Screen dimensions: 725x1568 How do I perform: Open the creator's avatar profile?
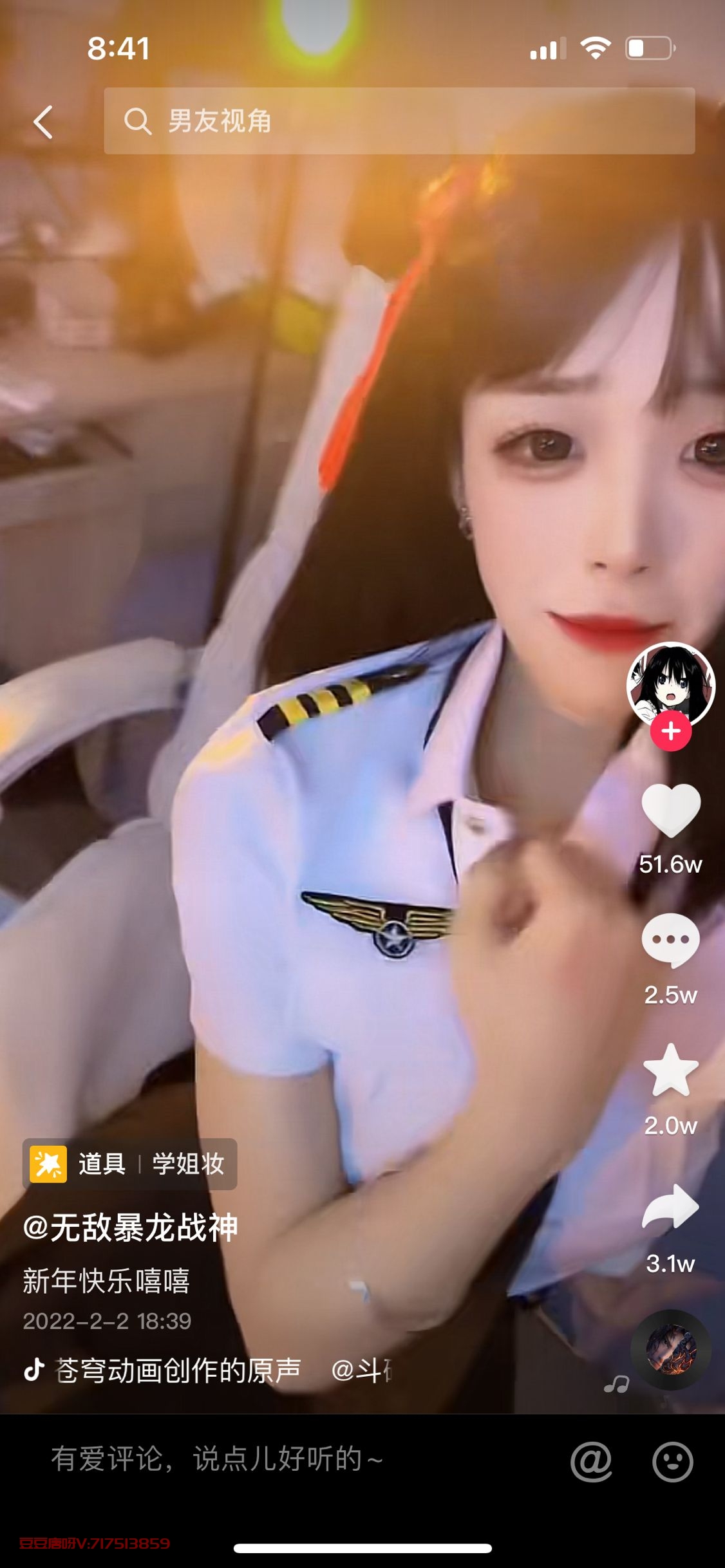pos(670,683)
